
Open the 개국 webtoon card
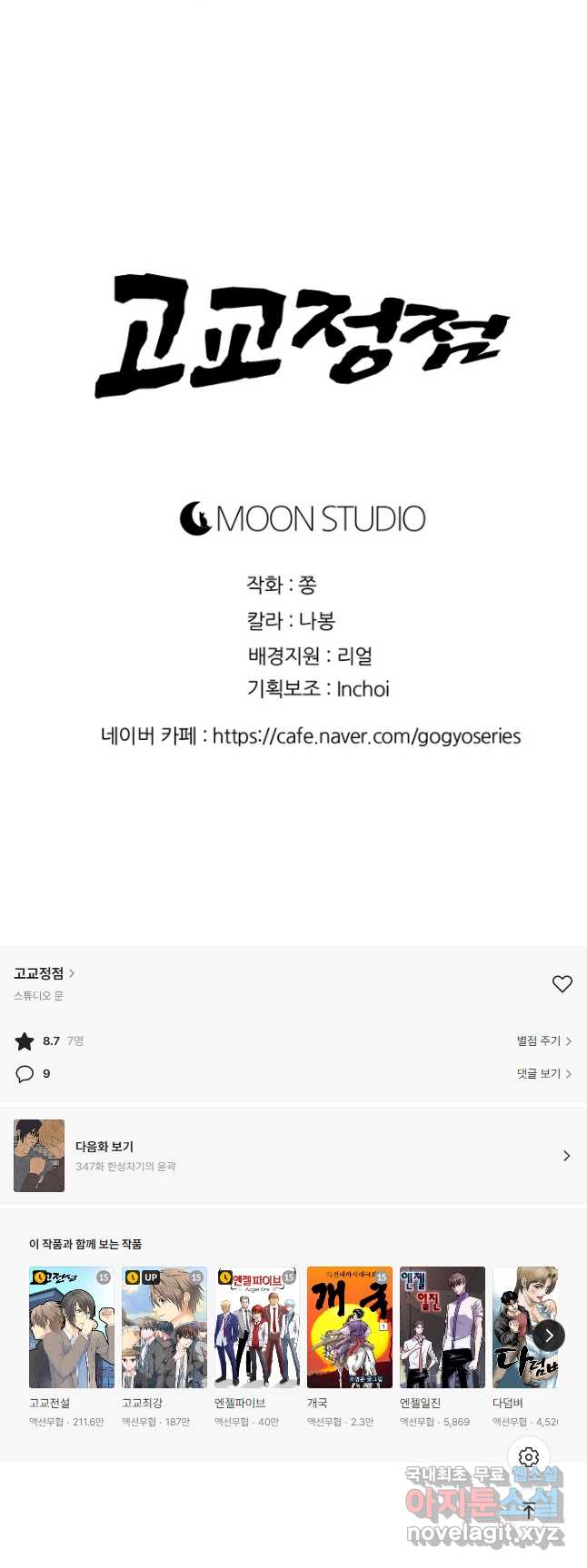tap(350, 1327)
